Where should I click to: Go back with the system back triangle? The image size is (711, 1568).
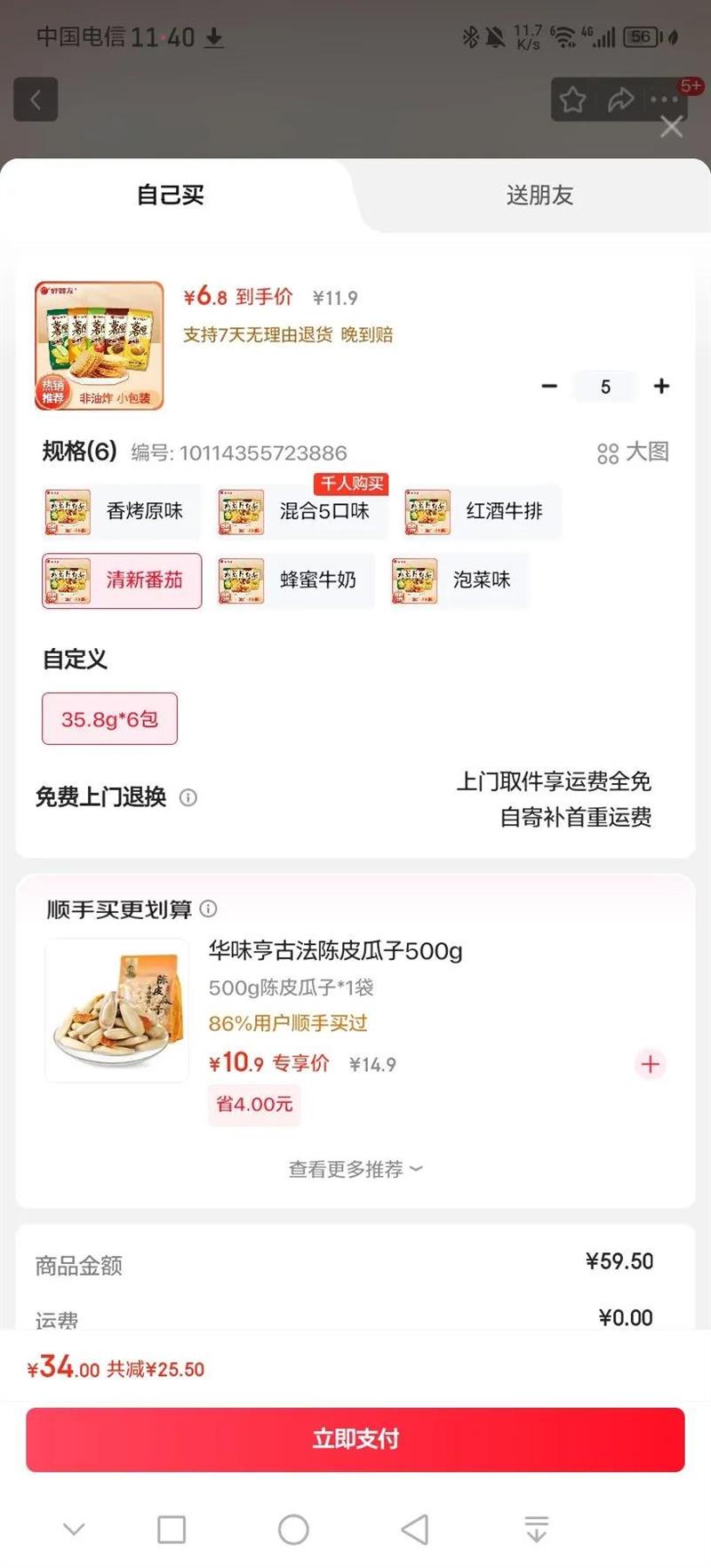click(x=415, y=1530)
